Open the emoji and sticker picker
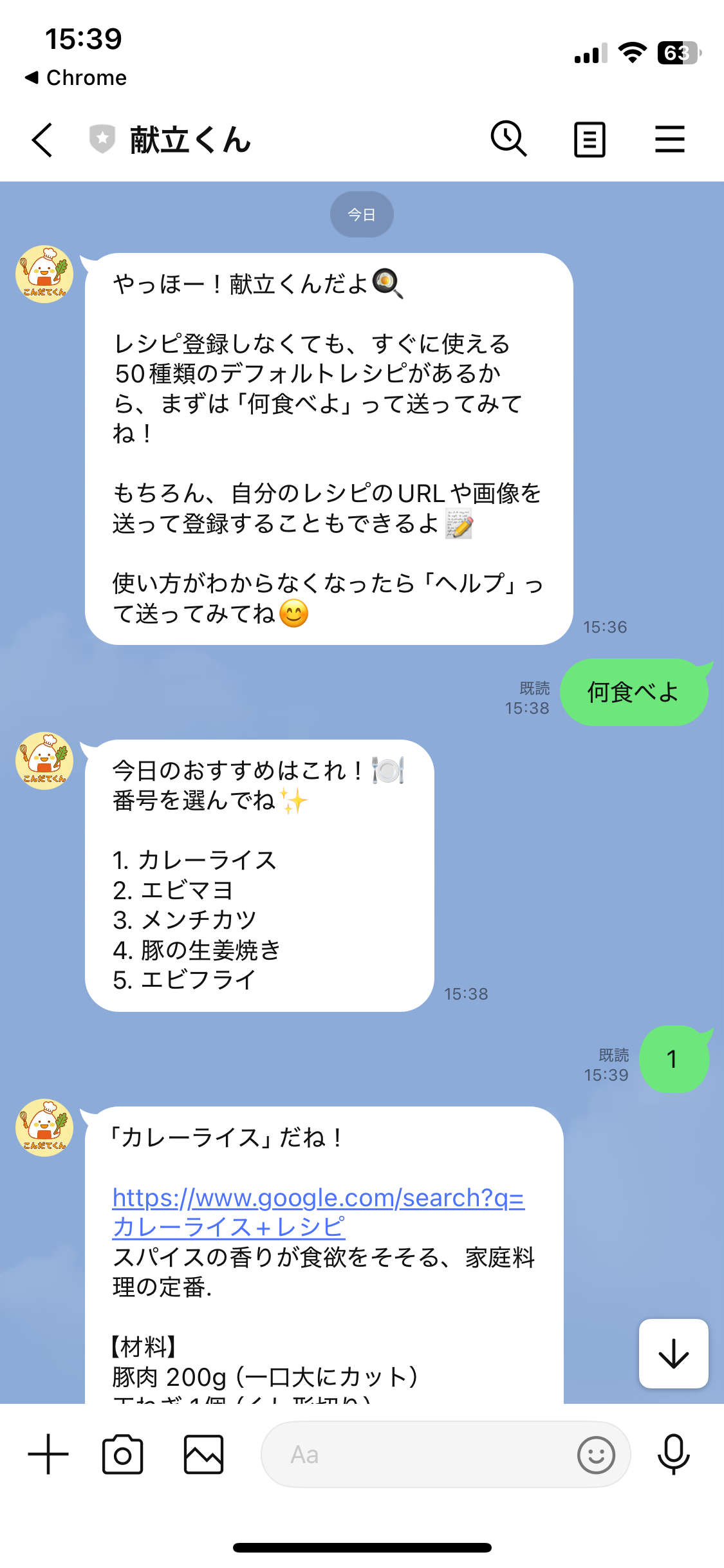This screenshot has width=724, height=1568. [595, 1455]
